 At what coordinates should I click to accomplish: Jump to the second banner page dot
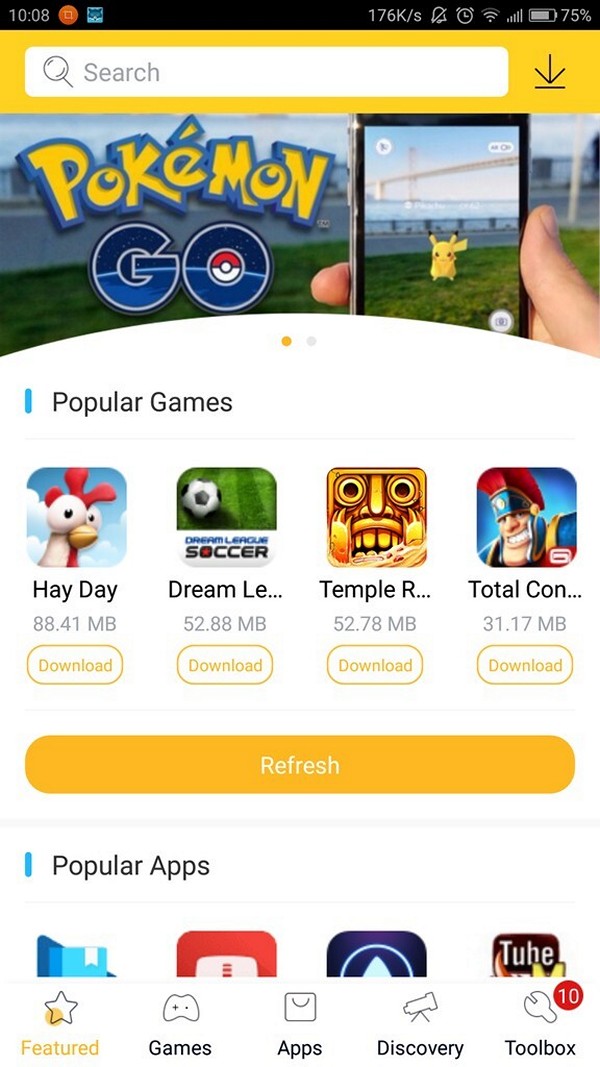point(311,341)
